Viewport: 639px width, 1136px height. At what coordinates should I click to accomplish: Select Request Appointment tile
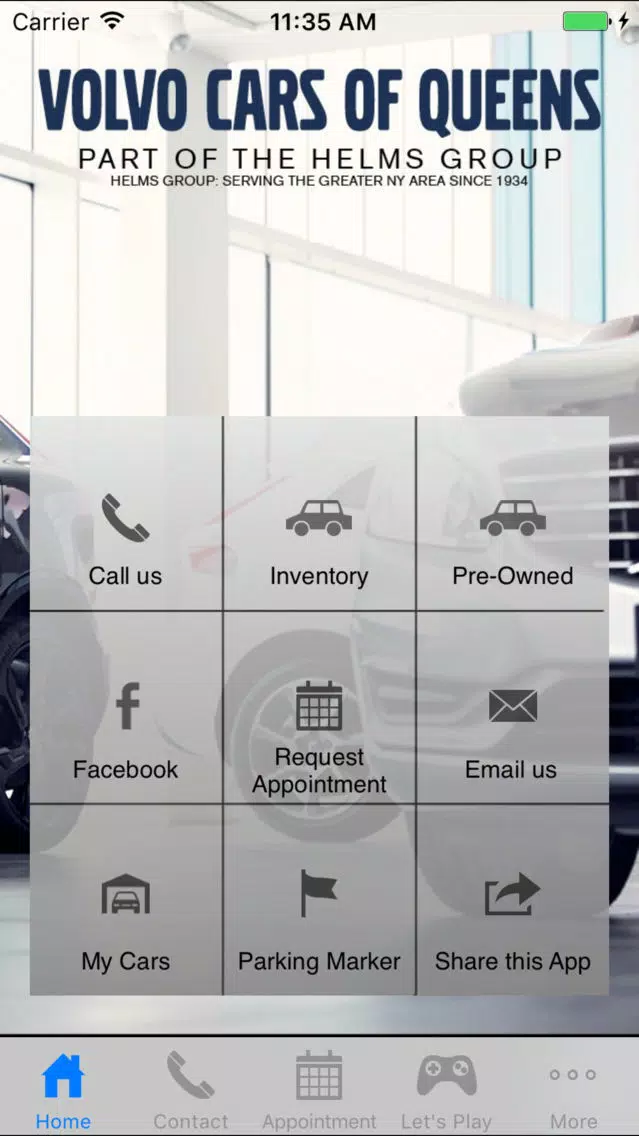pyautogui.click(x=319, y=735)
